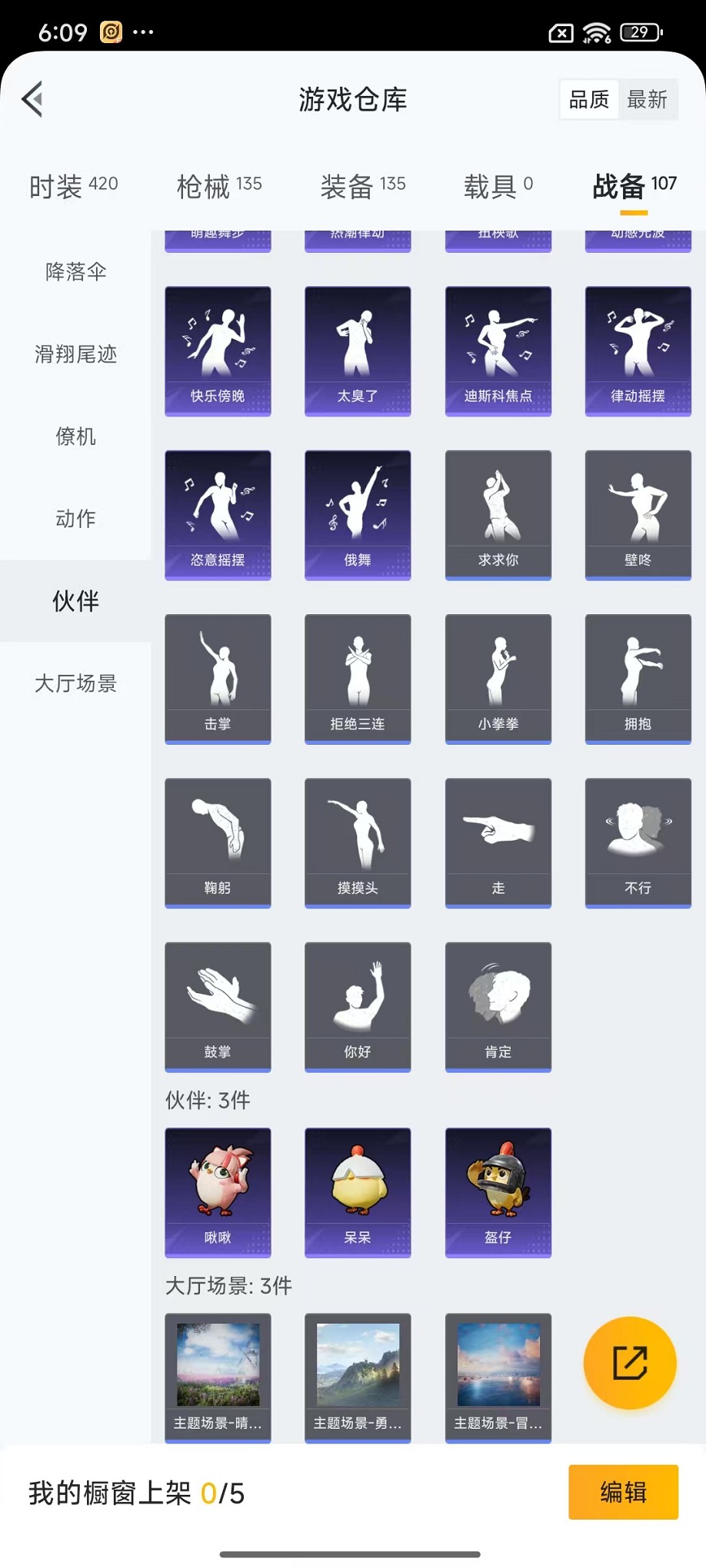706x1568 pixels.
Task: Jump to the 动作 category
Action: point(75,518)
